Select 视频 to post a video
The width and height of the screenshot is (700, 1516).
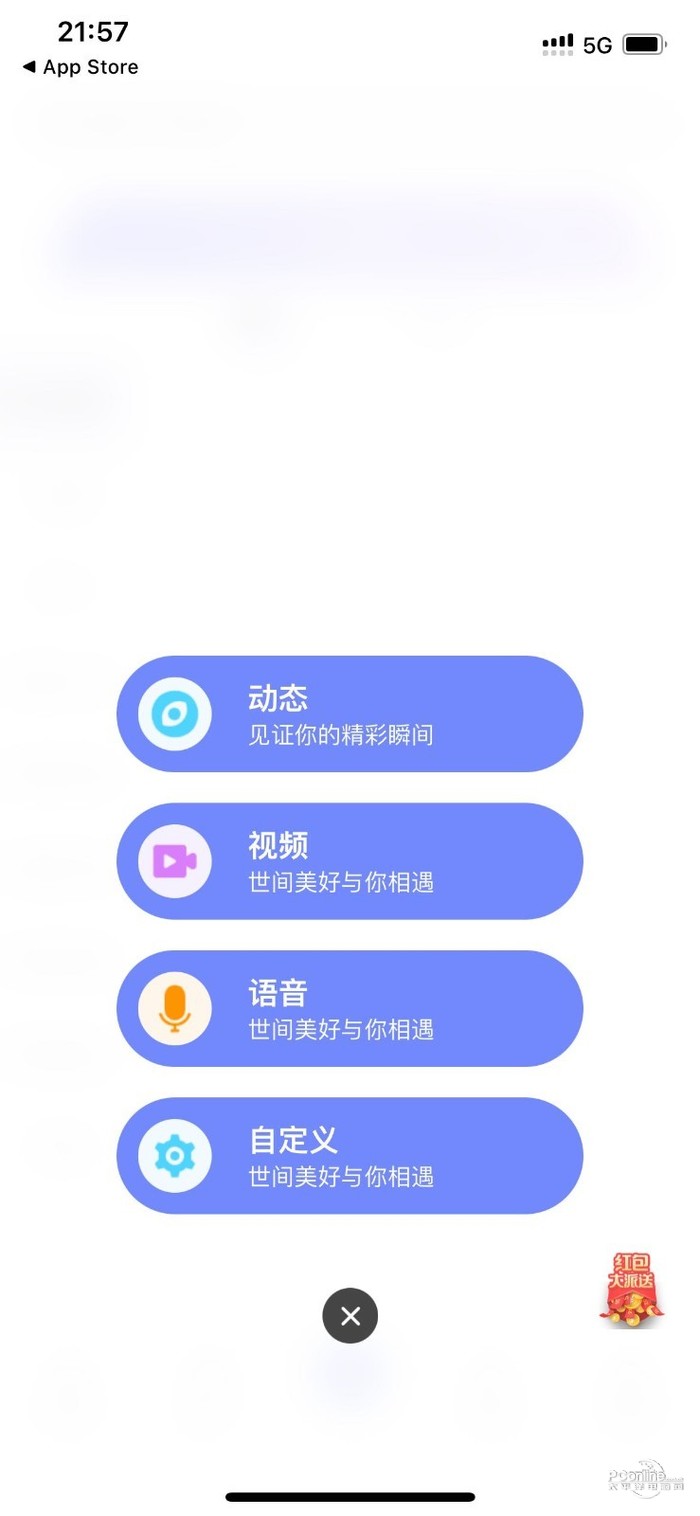coord(349,861)
